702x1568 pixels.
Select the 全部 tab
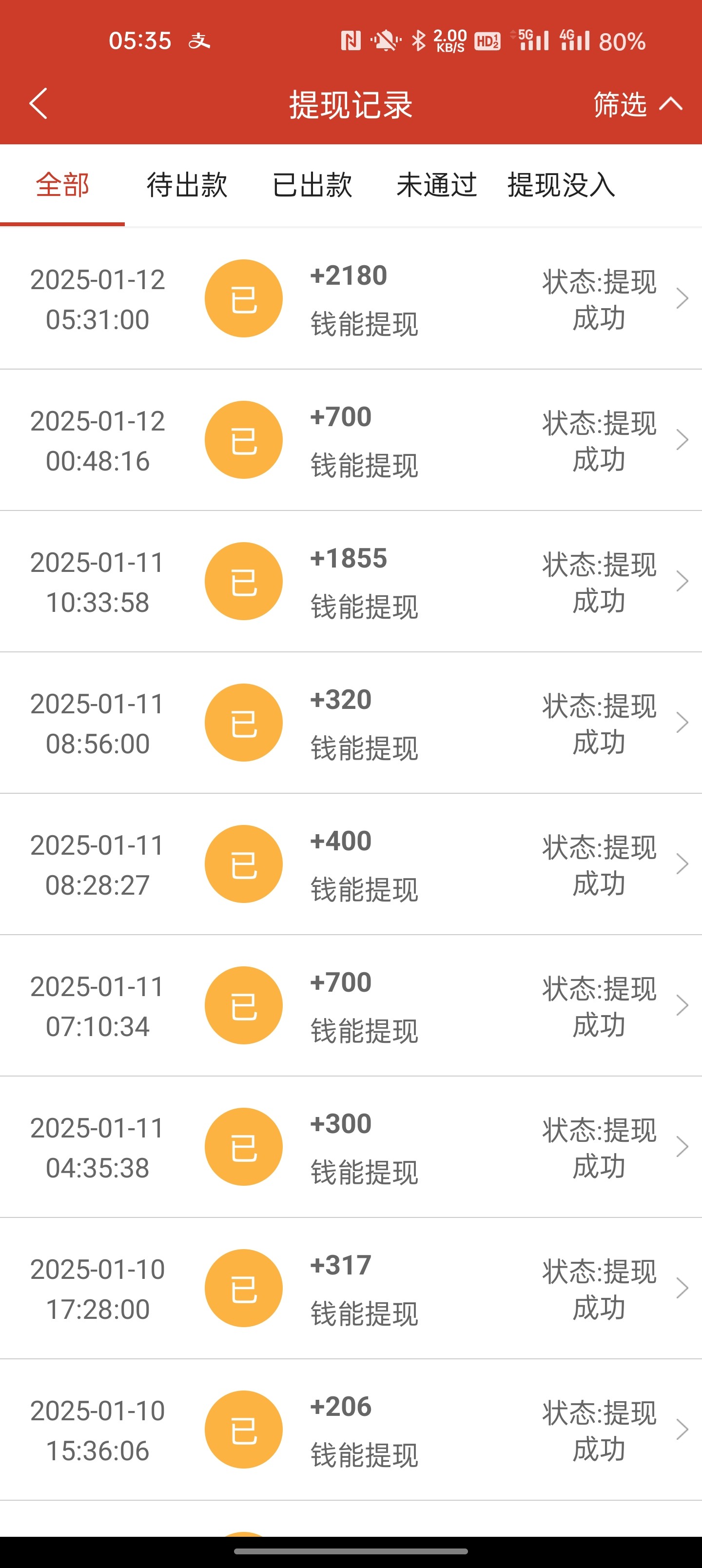[62, 185]
